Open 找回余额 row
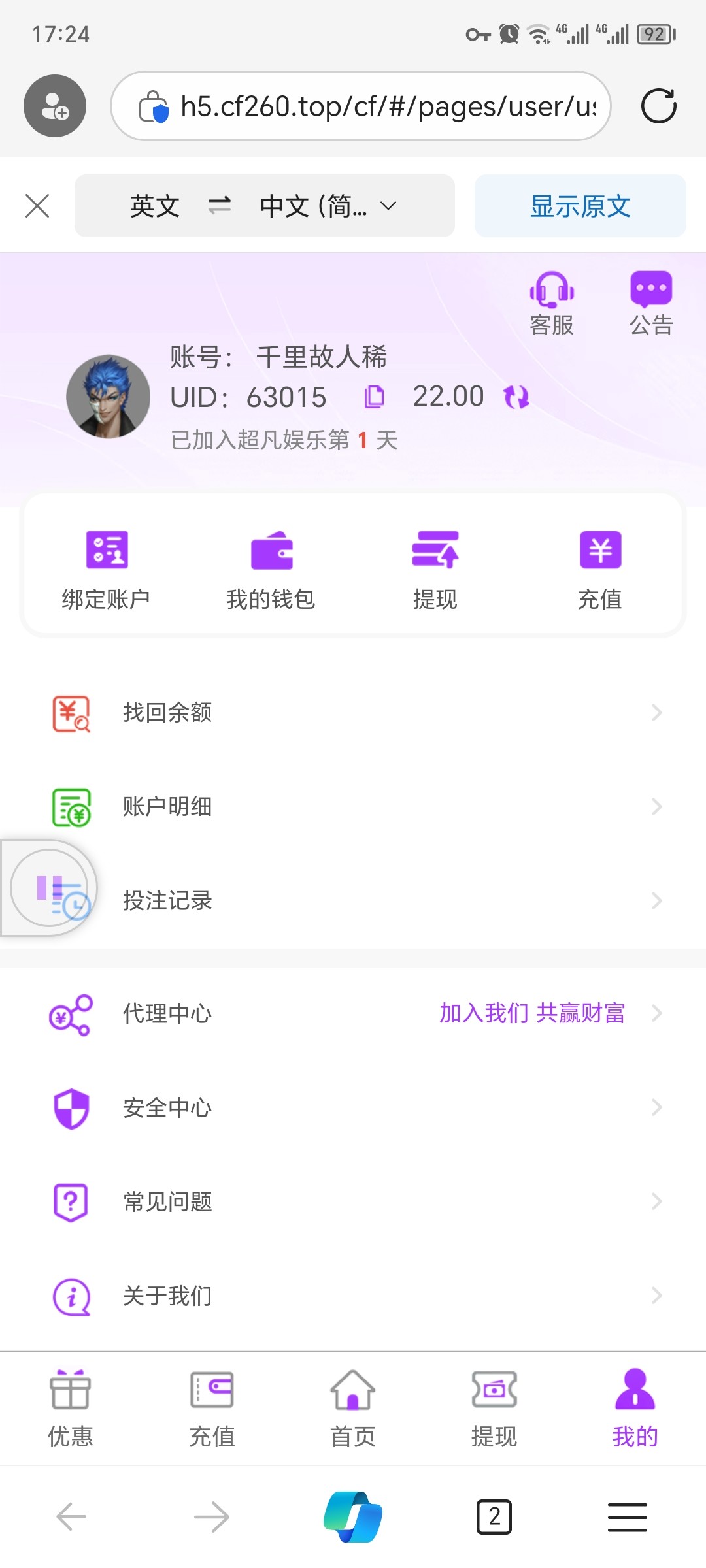The height and width of the screenshot is (1568, 706). coord(353,713)
